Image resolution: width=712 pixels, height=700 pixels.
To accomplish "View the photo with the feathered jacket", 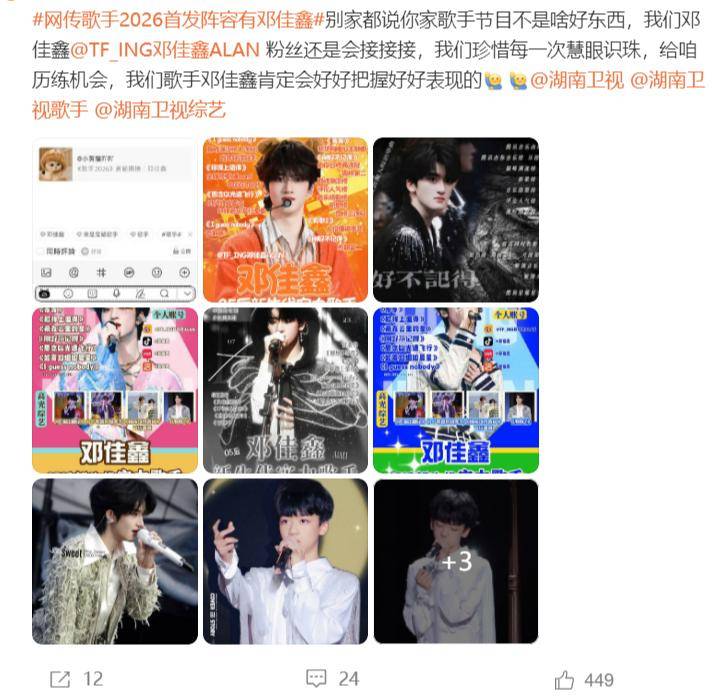I will (115, 560).
